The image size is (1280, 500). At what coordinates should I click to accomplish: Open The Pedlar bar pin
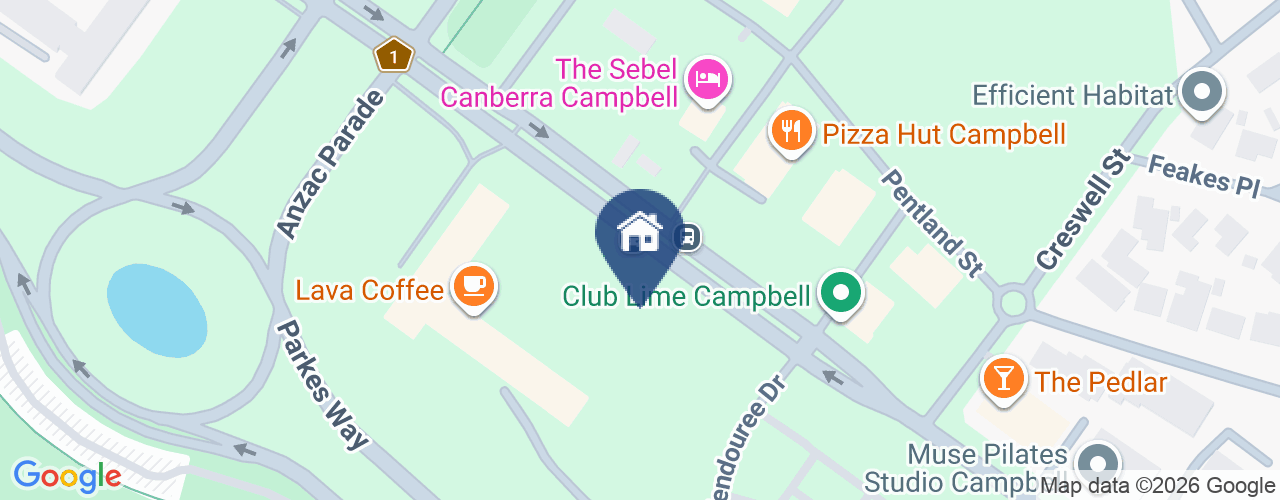[x=1000, y=377]
